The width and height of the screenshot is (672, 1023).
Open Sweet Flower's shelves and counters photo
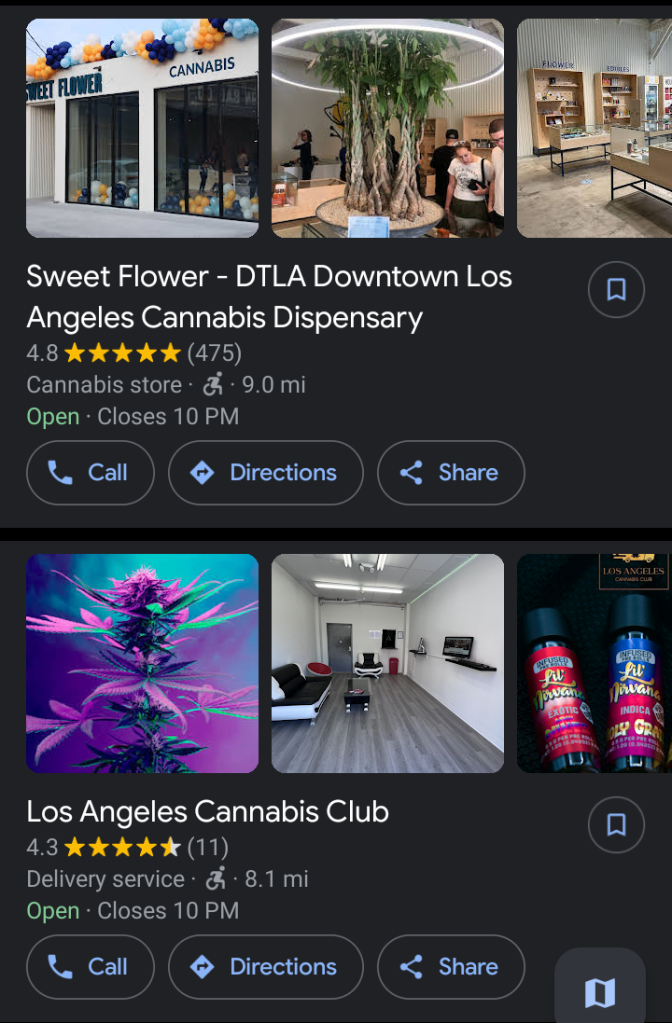(594, 128)
